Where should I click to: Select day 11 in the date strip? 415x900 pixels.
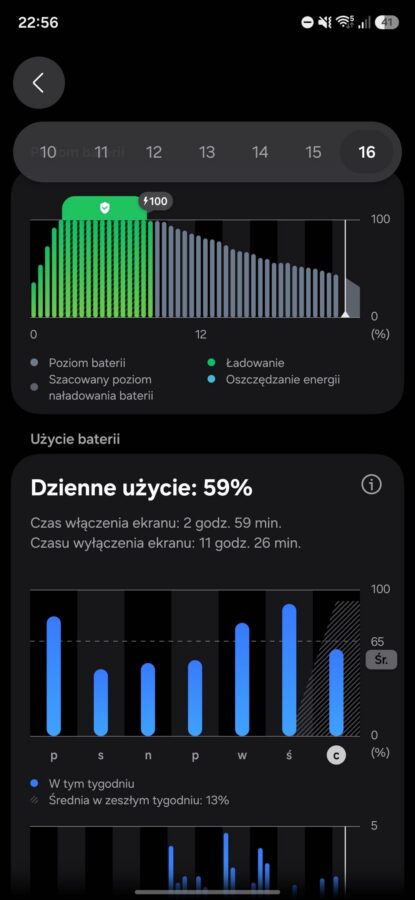pyautogui.click(x=101, y=152)
